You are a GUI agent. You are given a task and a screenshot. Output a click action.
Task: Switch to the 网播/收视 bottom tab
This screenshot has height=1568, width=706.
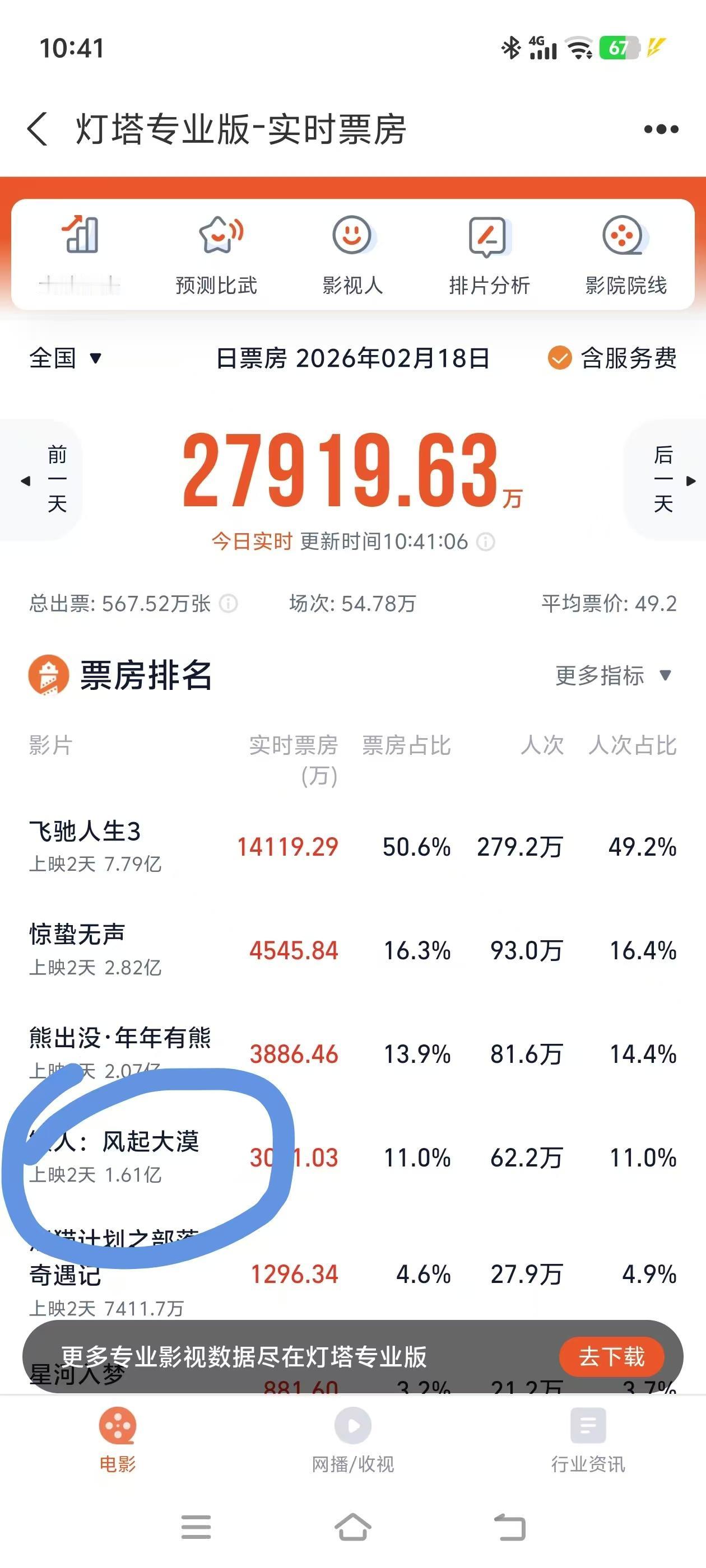point(352,1443)
